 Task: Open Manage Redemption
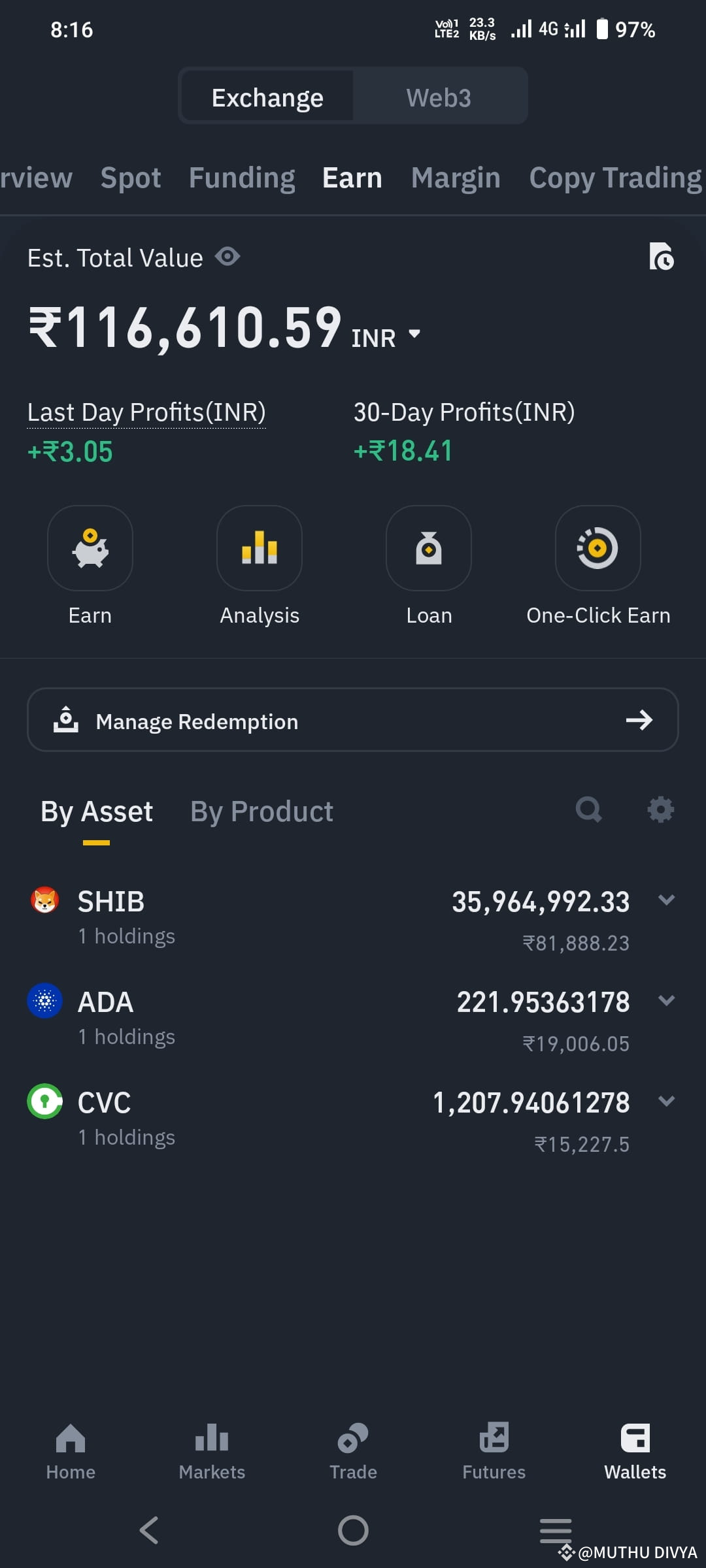tap(353, 721)
